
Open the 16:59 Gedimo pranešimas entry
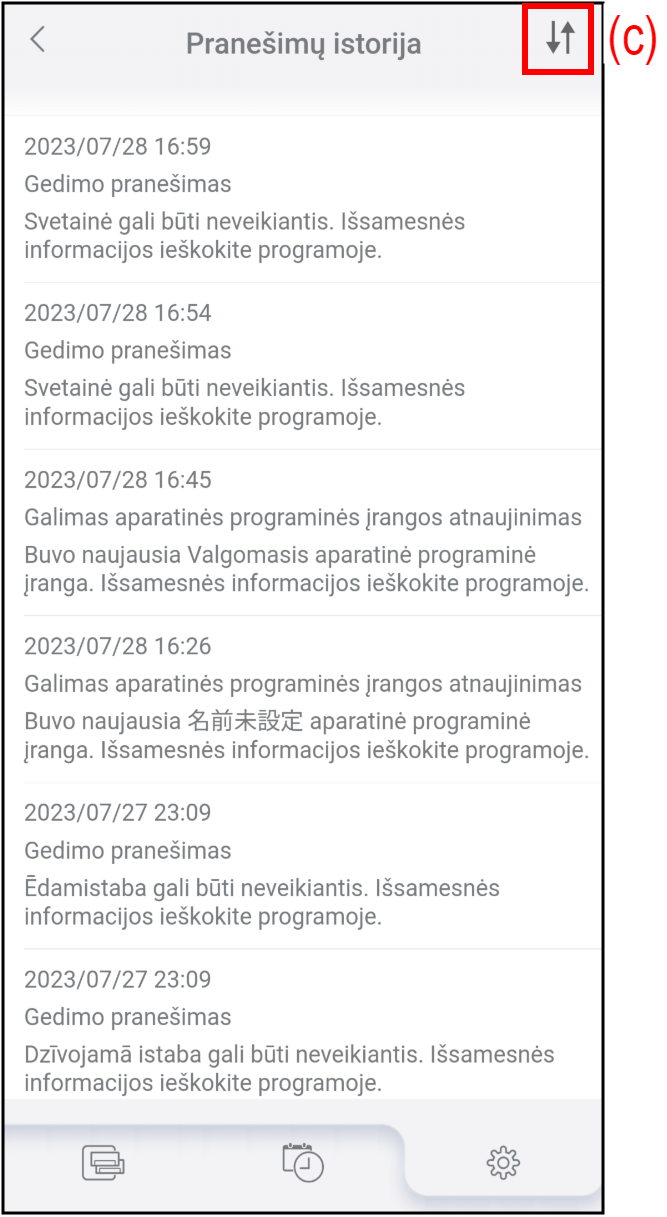coord(303,199)
